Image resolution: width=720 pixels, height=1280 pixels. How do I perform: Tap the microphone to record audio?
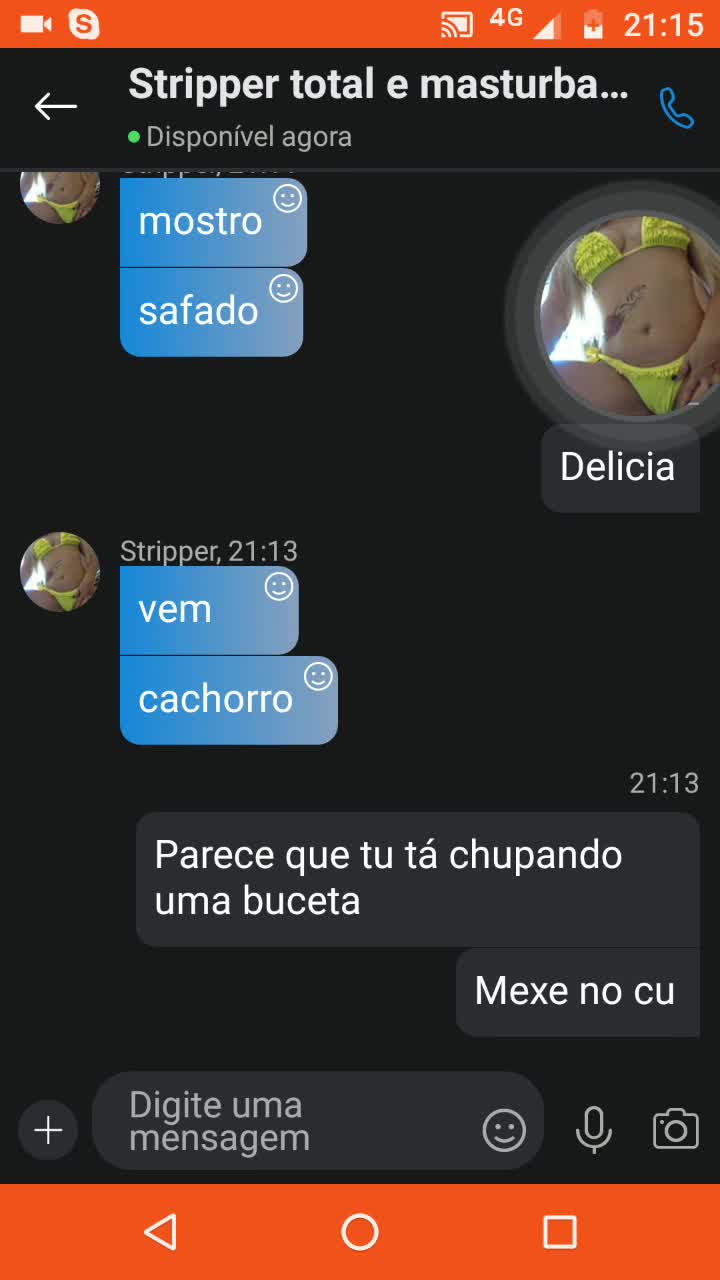pyautogui.click(x=593, y=1130)
